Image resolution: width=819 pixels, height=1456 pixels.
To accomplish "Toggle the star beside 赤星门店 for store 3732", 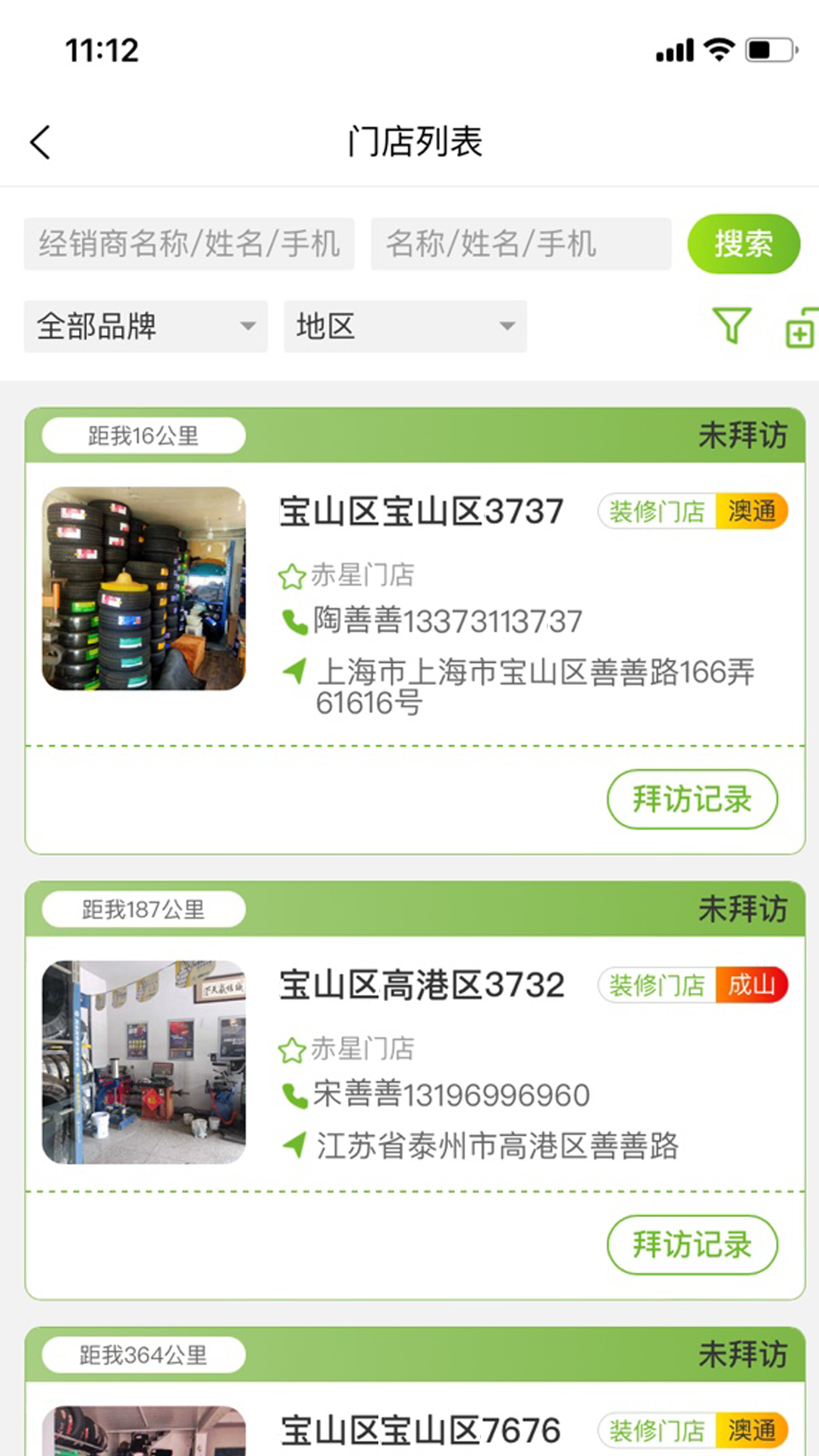I will (292, 1050).
